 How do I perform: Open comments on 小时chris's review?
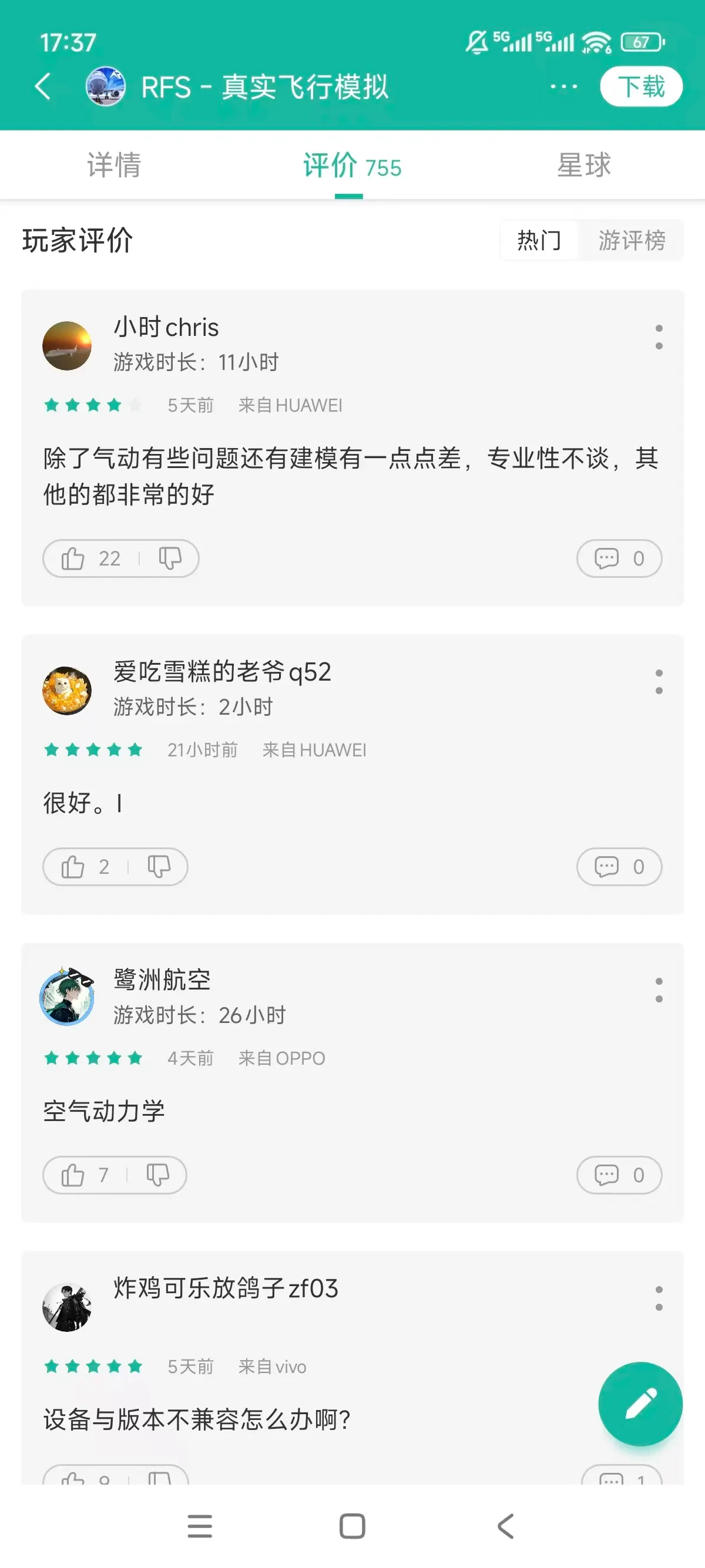(x=619, y=558)
